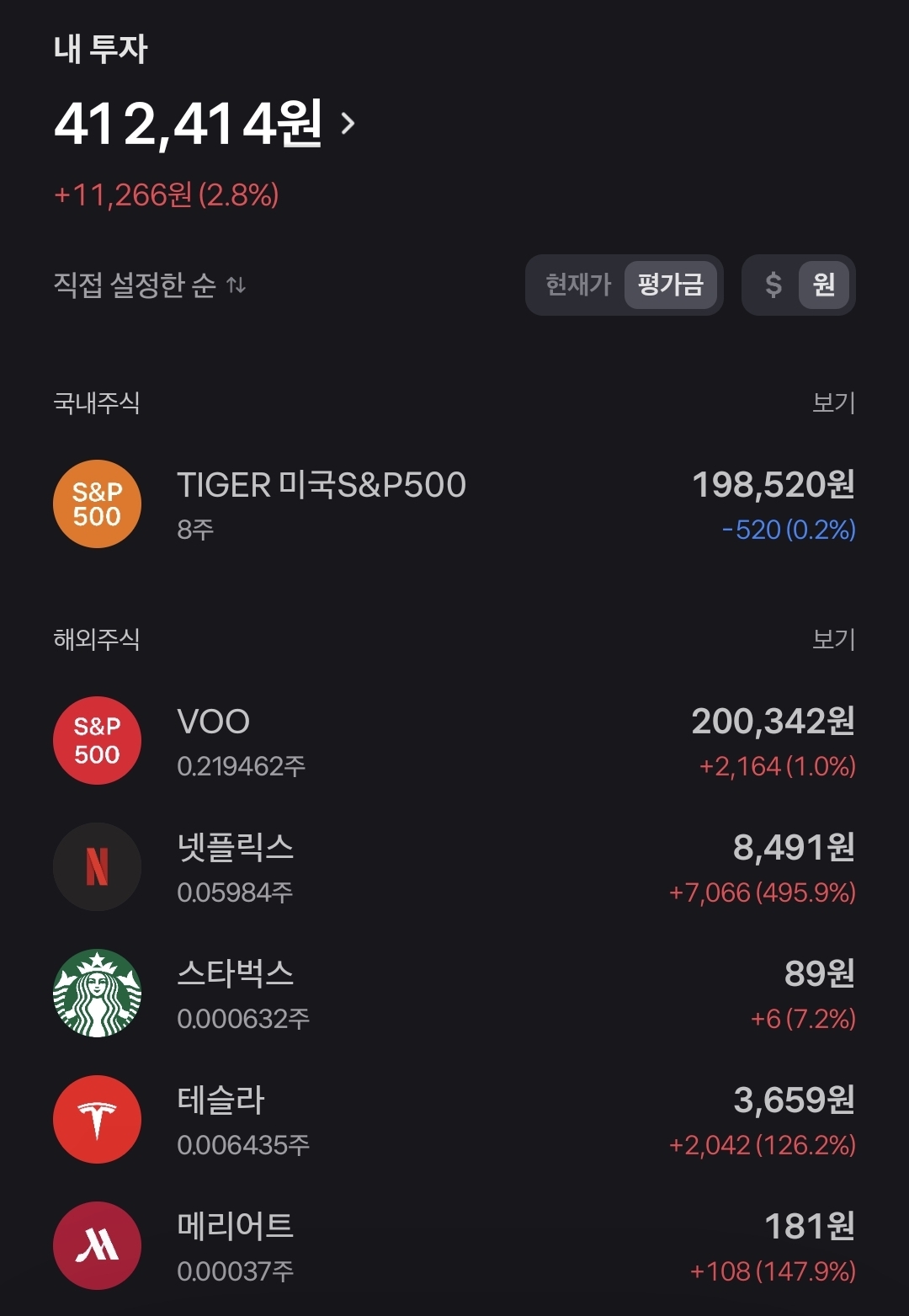Viewport: 909px width, 1316px height.
Task: Open 스타벅스 stock holding
Action: click(454, 994)
